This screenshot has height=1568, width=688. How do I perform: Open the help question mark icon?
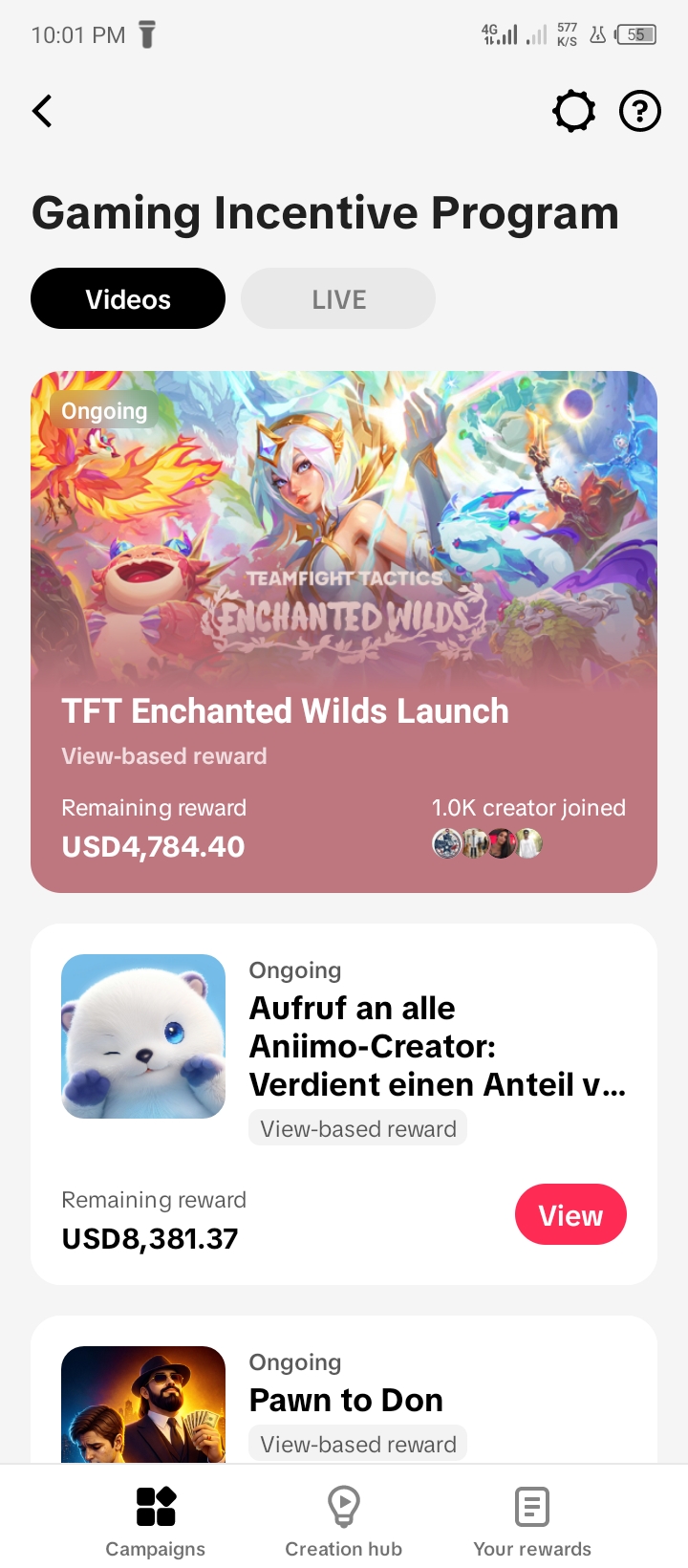click(x=640, y=111)
